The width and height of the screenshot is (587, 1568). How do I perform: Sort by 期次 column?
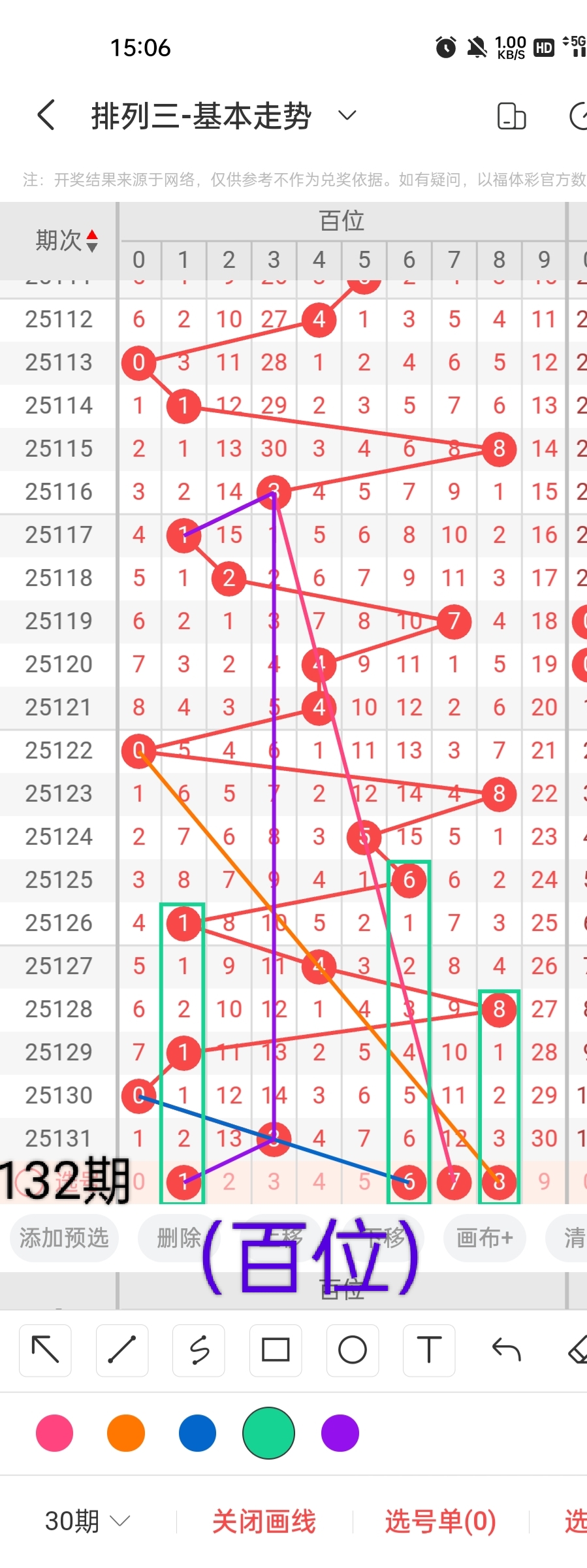[67, 240]
